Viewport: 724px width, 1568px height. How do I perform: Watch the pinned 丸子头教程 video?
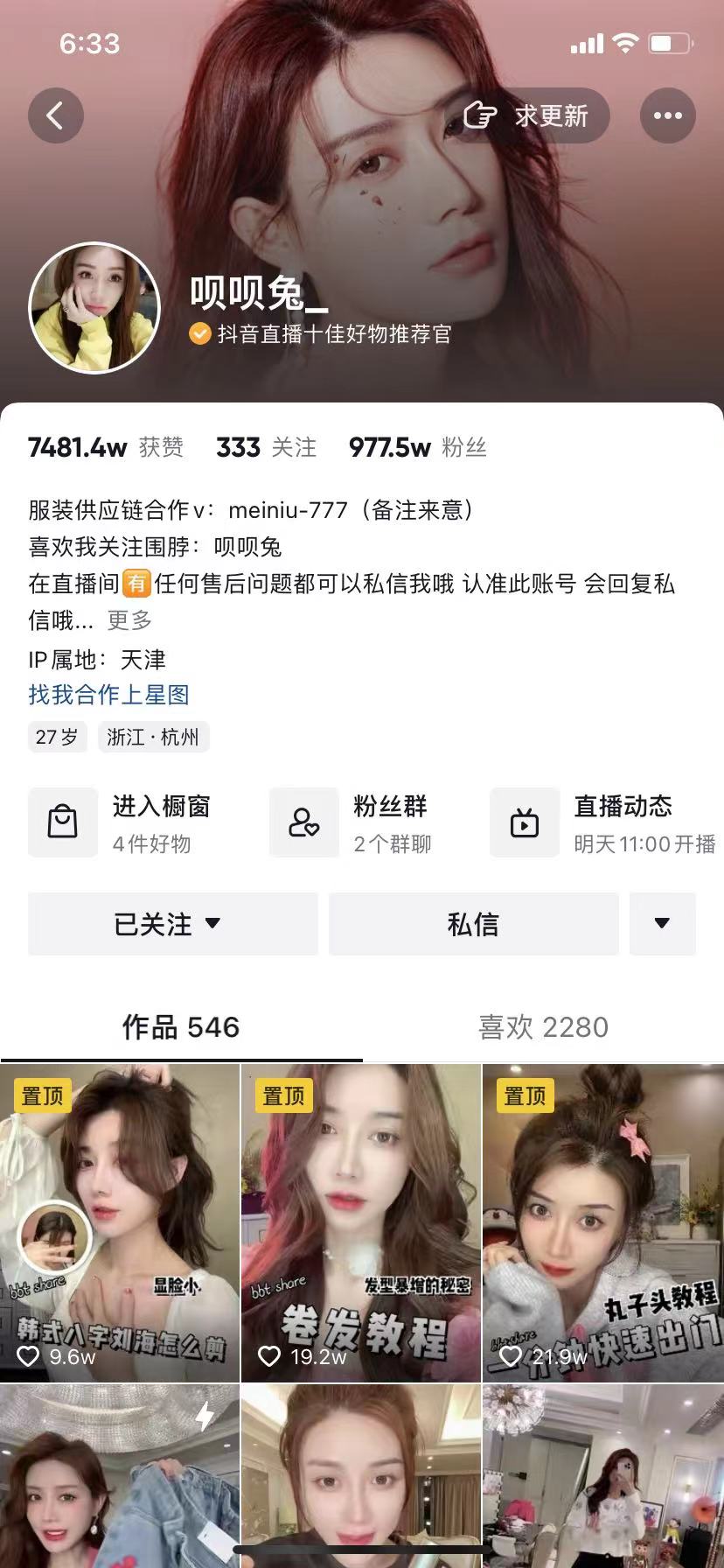click(603, 1222)
